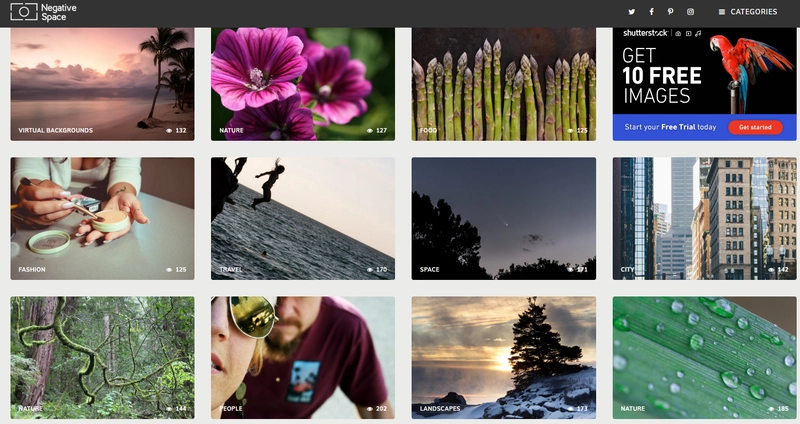Open the Pinterest profile
The width and height of the screenshot is (800, 424).
[x=670, y=12]
